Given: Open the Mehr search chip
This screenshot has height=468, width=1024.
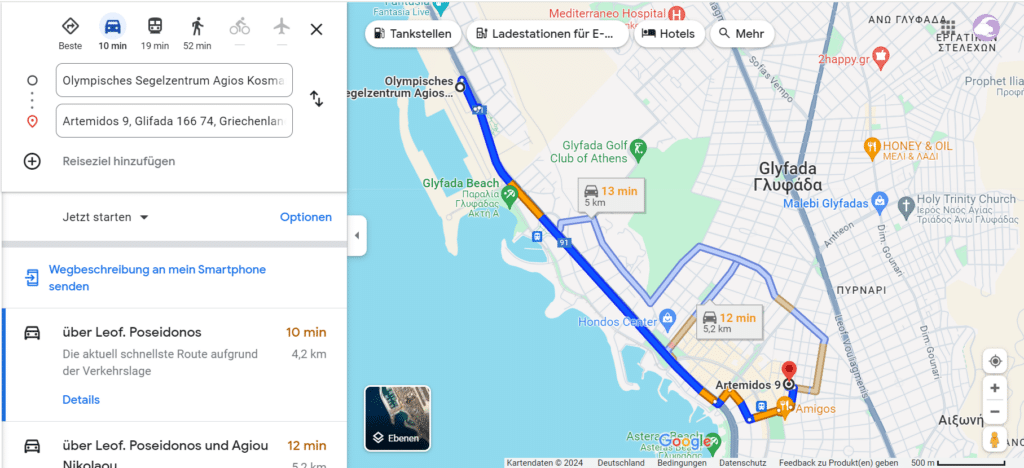Looking at the screenshot, I should pyautogui.click(x=741, y=34).
